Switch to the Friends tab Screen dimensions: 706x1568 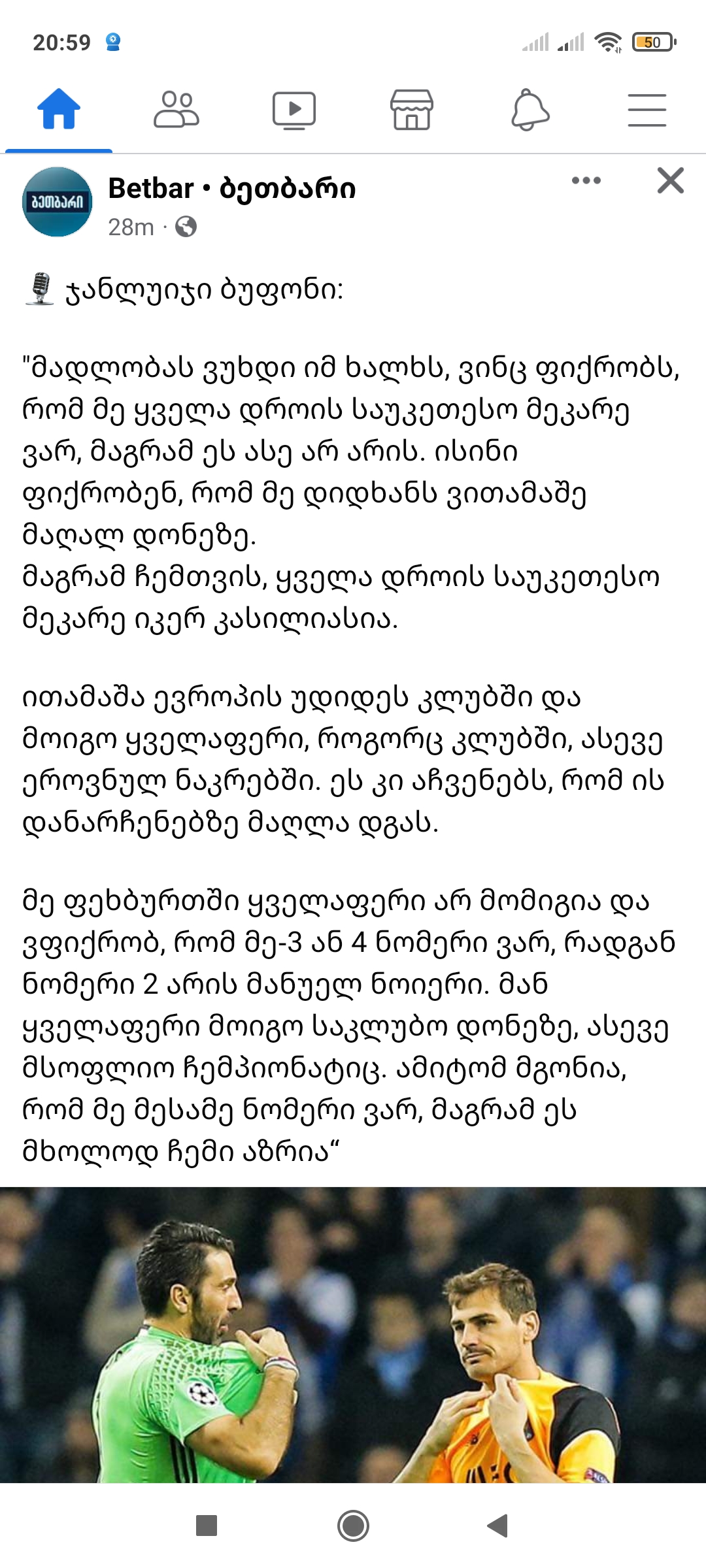pyautogui.click(x=176, y=110)
